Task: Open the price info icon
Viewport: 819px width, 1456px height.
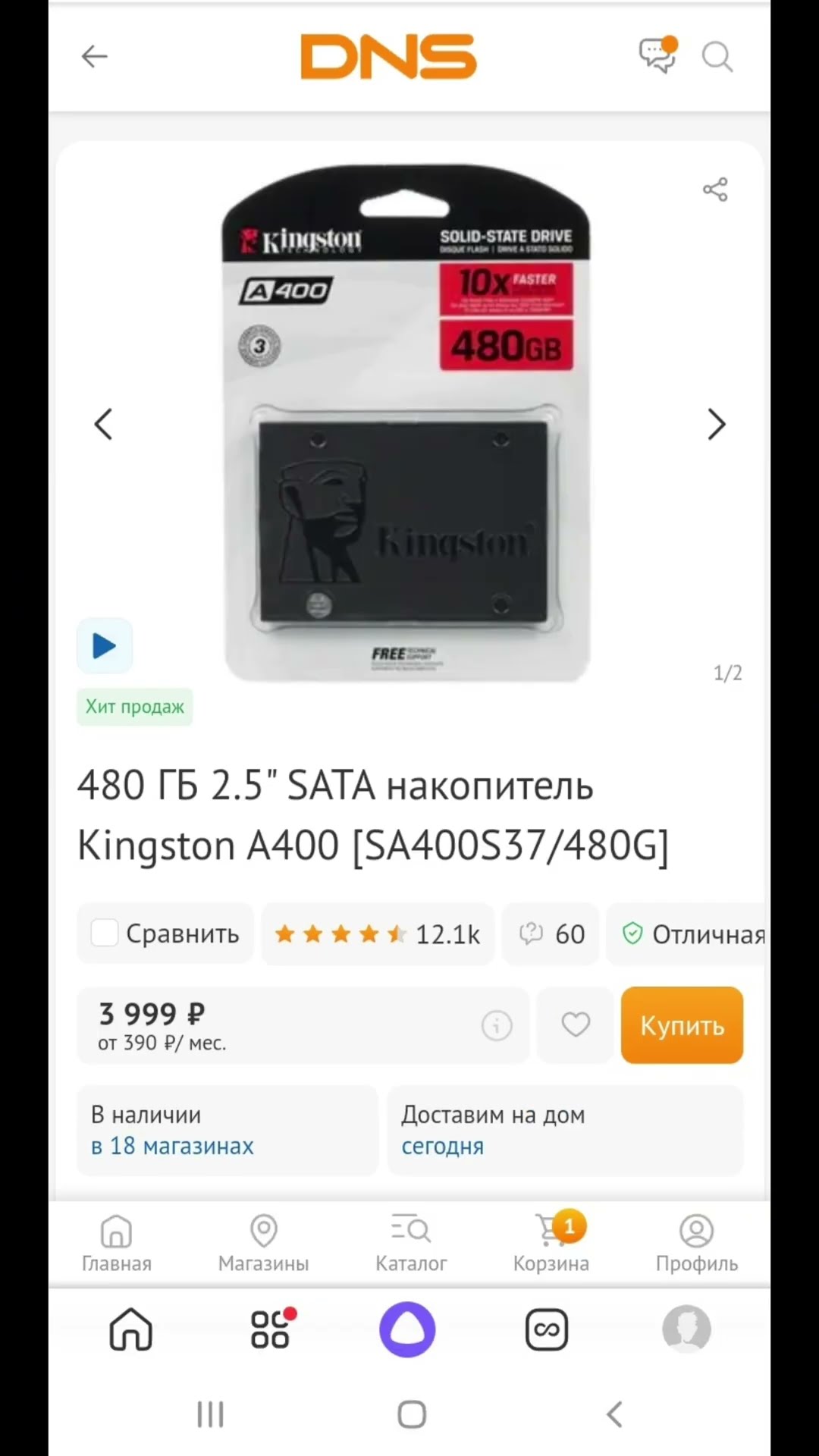Action: click(x=497, y=1025)
